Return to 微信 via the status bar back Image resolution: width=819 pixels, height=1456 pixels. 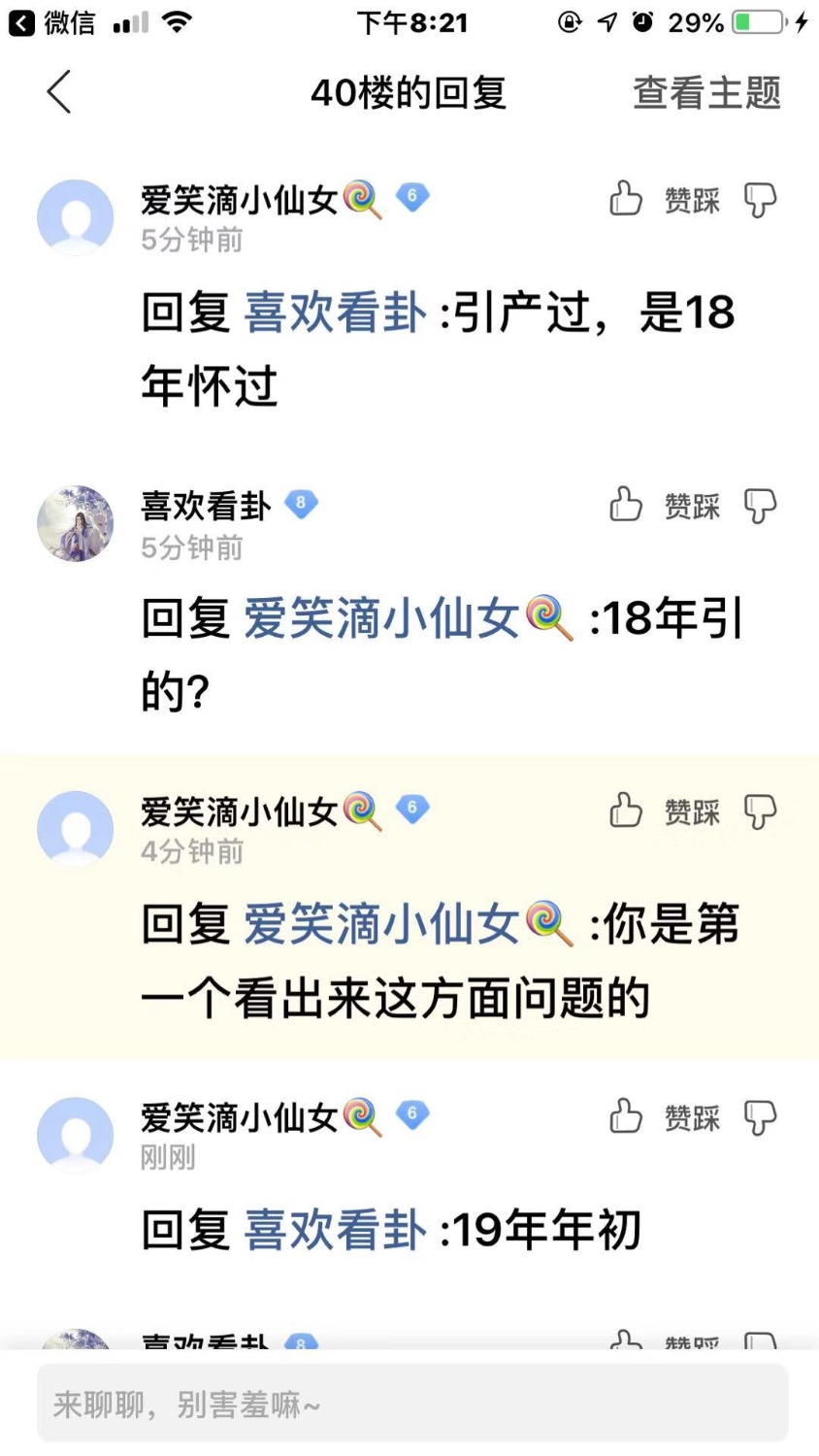coord(52,22)
